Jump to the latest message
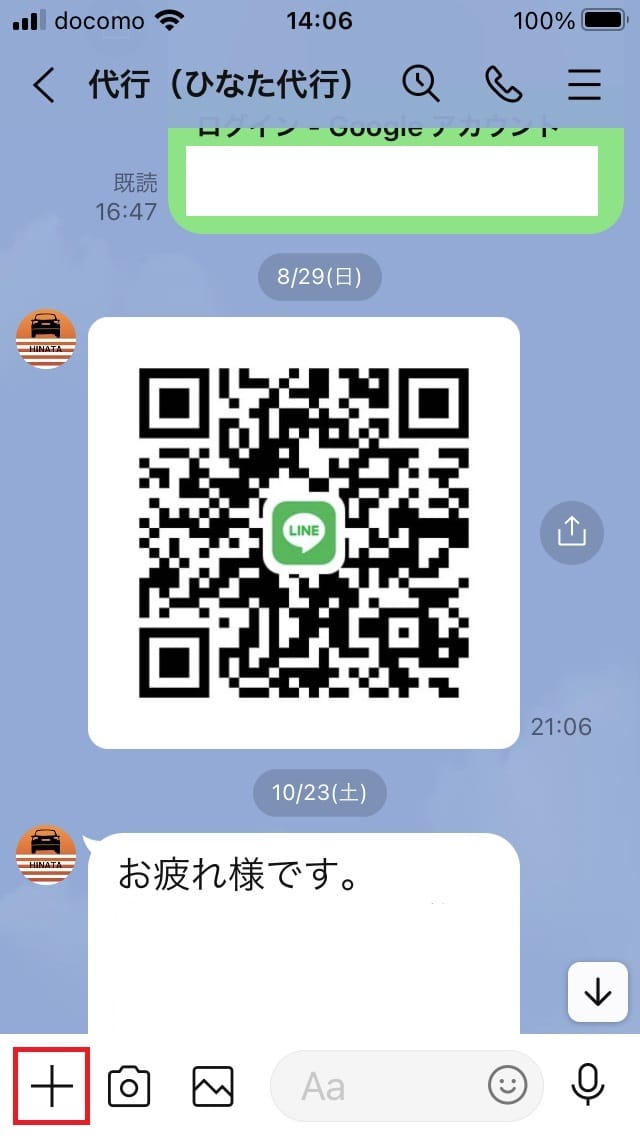 pos(598,992)
